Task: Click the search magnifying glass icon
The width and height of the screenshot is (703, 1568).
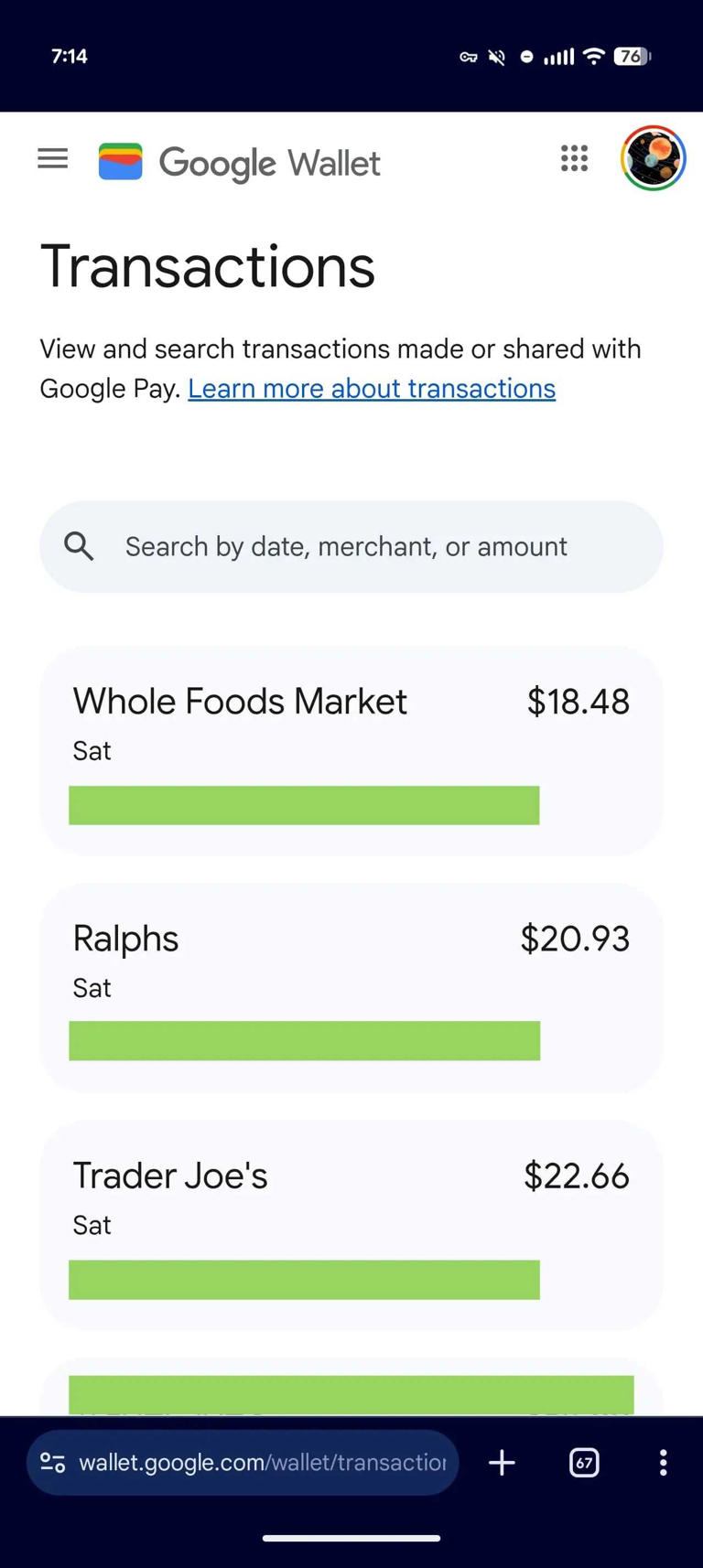Action: [x=79, y=546]
